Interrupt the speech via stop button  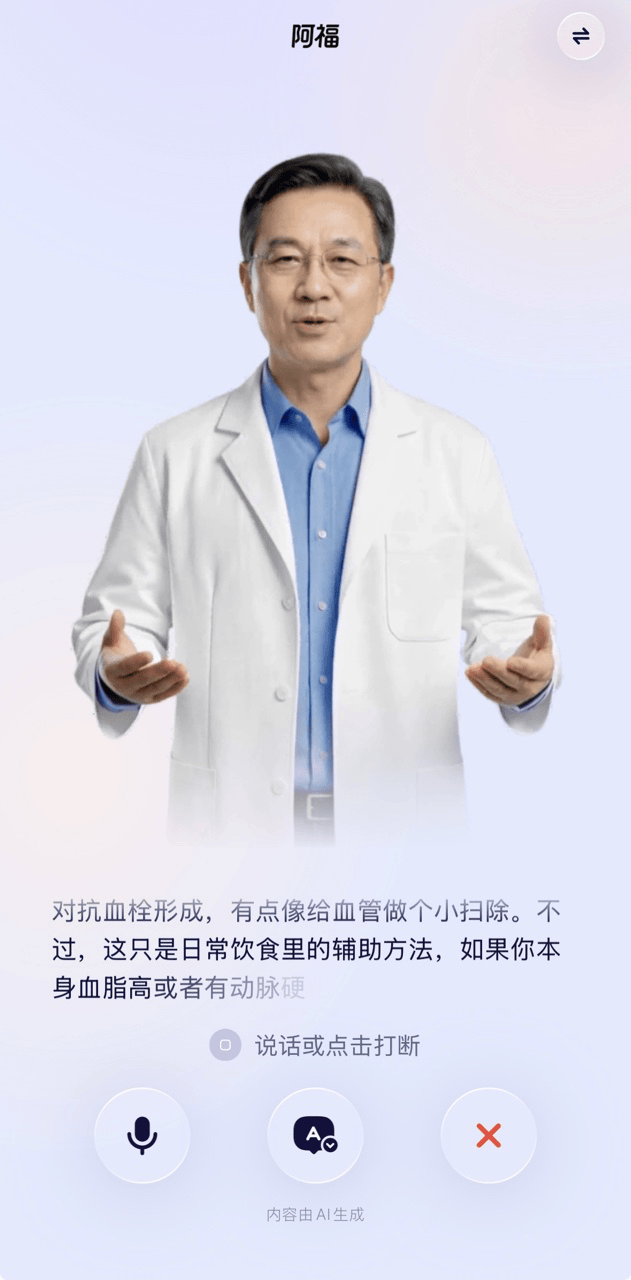[225, 1045]
